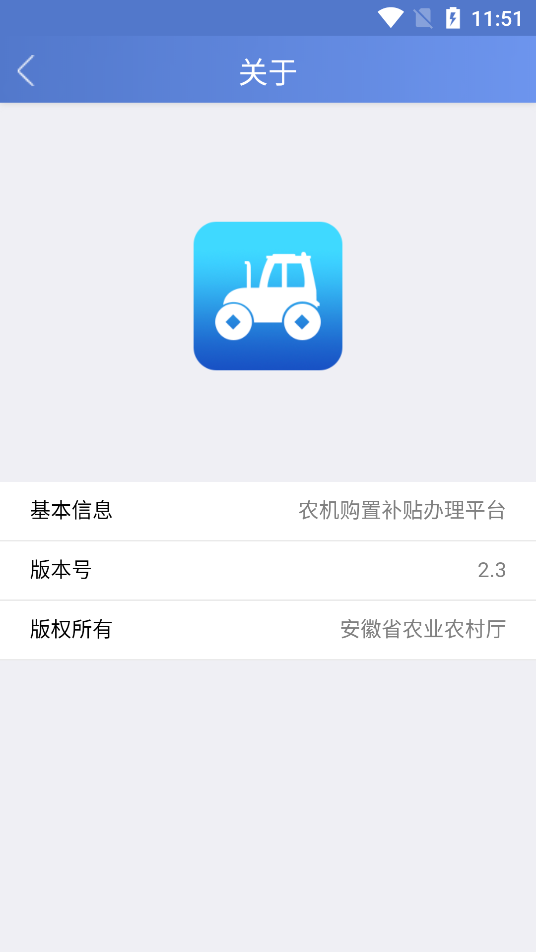The height and width of the screenshot is (952, 536).
Task: Go back using the top-left back arrow
Action: (25, 70)
